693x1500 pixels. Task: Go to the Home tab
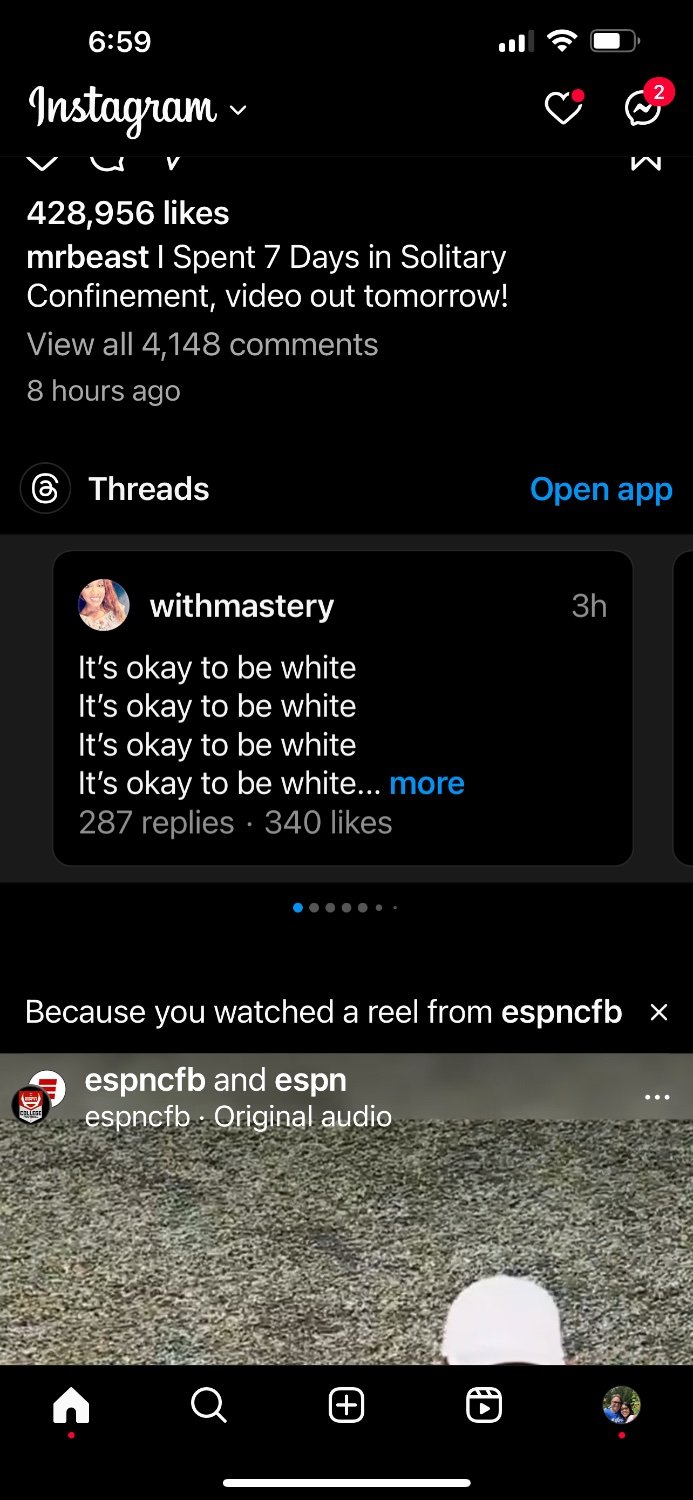click(x=71, y=1407)
